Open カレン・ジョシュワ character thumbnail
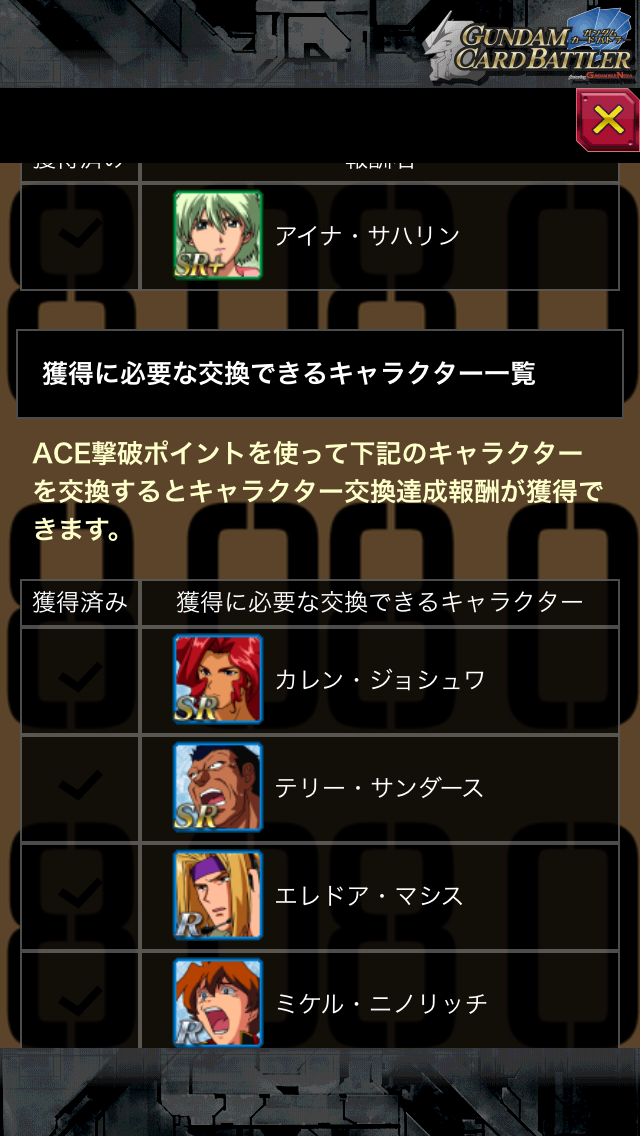Viewport: 640px width, 1136px height. (218, 679)
